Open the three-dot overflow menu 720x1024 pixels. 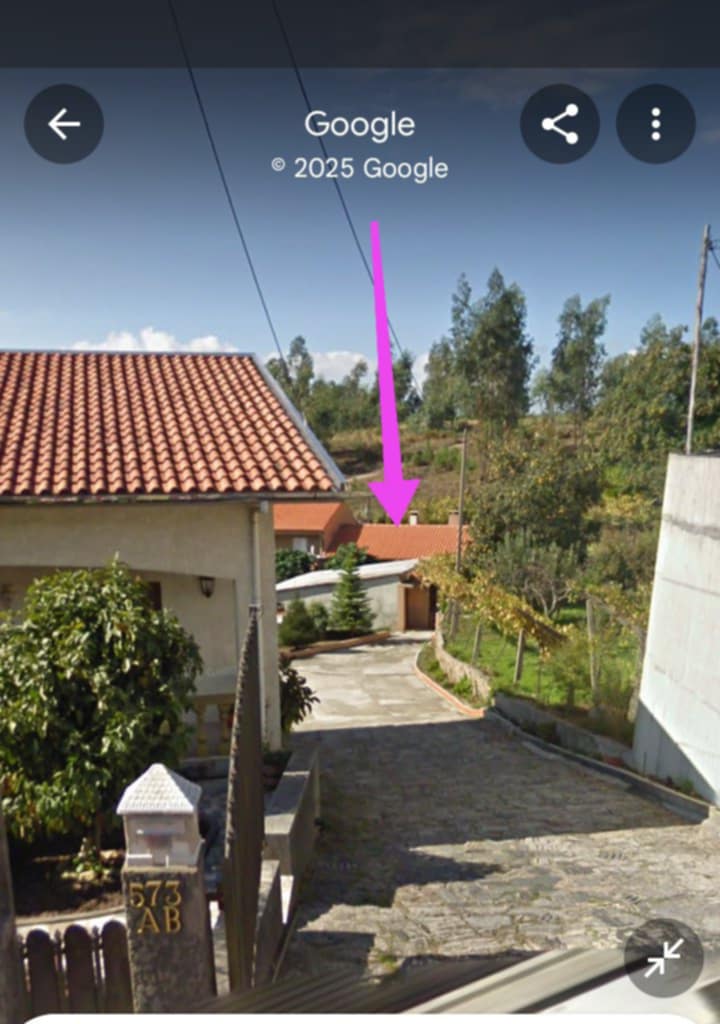(x=656, y=124)
